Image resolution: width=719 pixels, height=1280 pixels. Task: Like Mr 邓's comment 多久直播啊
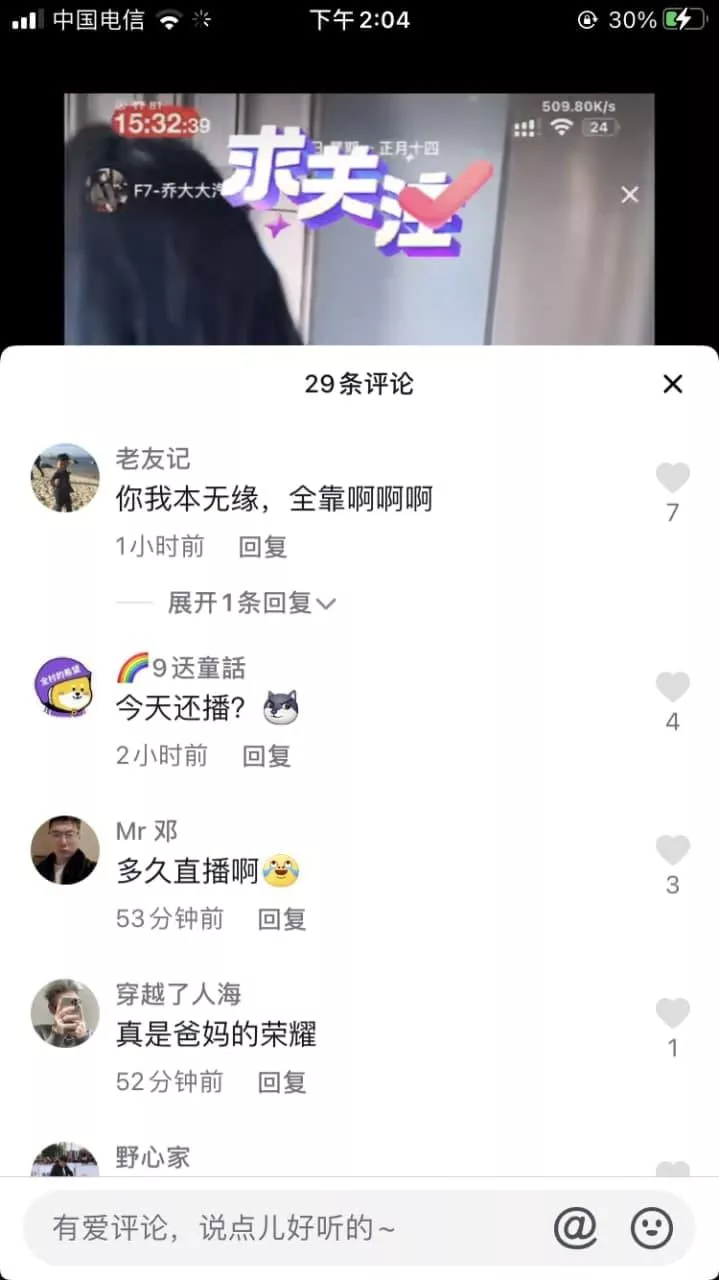(673, 850)
